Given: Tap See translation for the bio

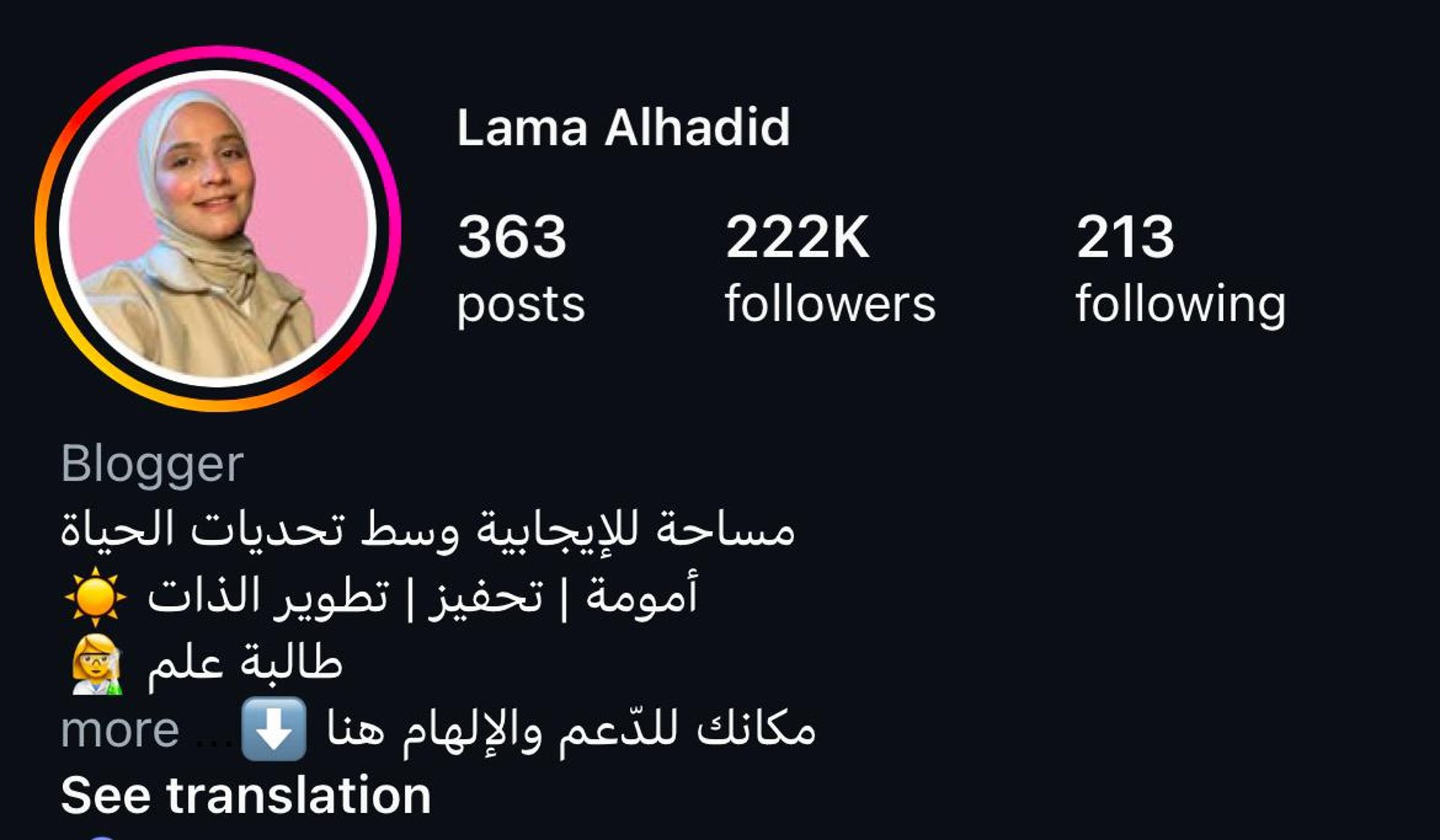Looking at the screenshot, I should pyautogui.click(x=245, y=795).
